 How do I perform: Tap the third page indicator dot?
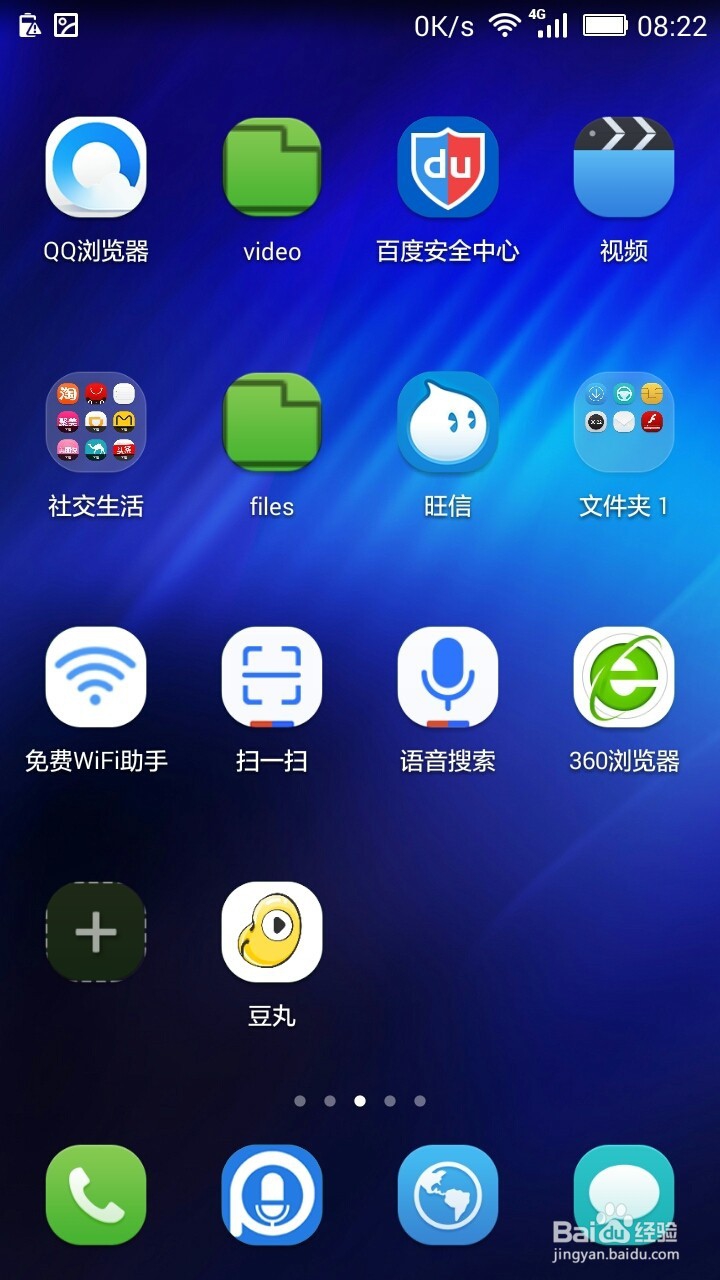pos(359,1100)
